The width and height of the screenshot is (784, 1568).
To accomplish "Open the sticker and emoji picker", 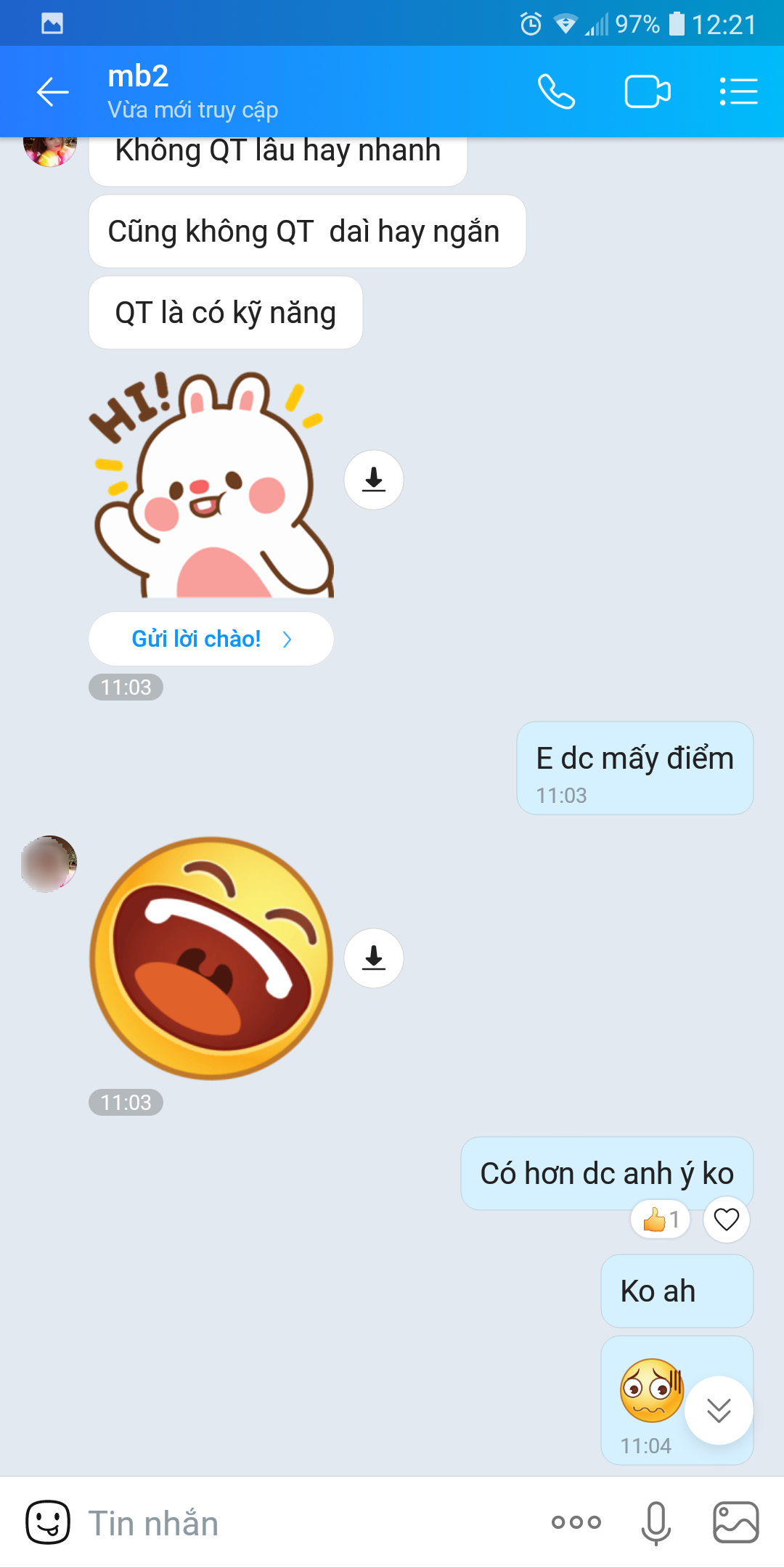I will 48,1522.
